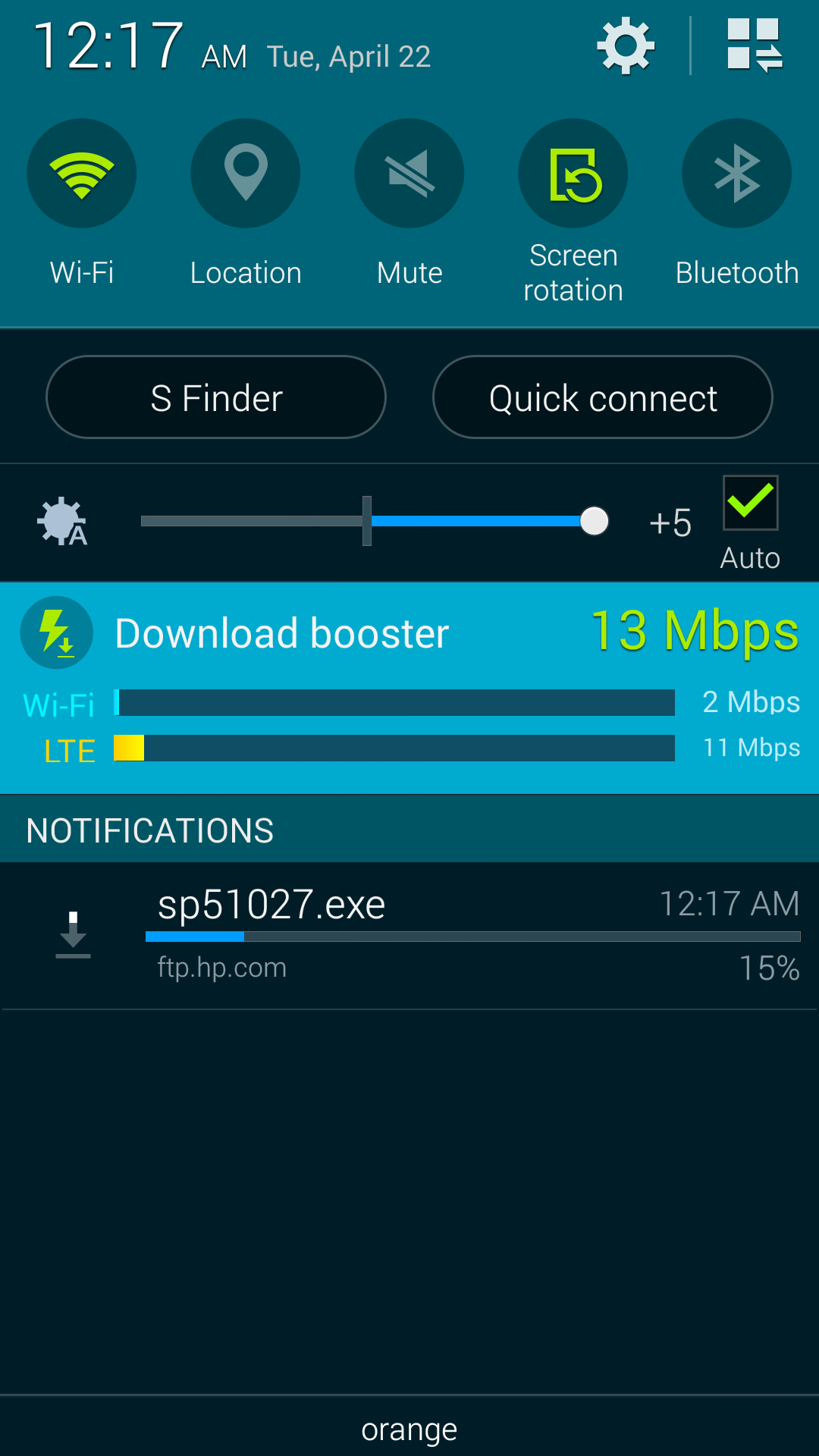This screenshot has width=819, height=1456.
Task: Open Quick connect
Action: [603, 397]
